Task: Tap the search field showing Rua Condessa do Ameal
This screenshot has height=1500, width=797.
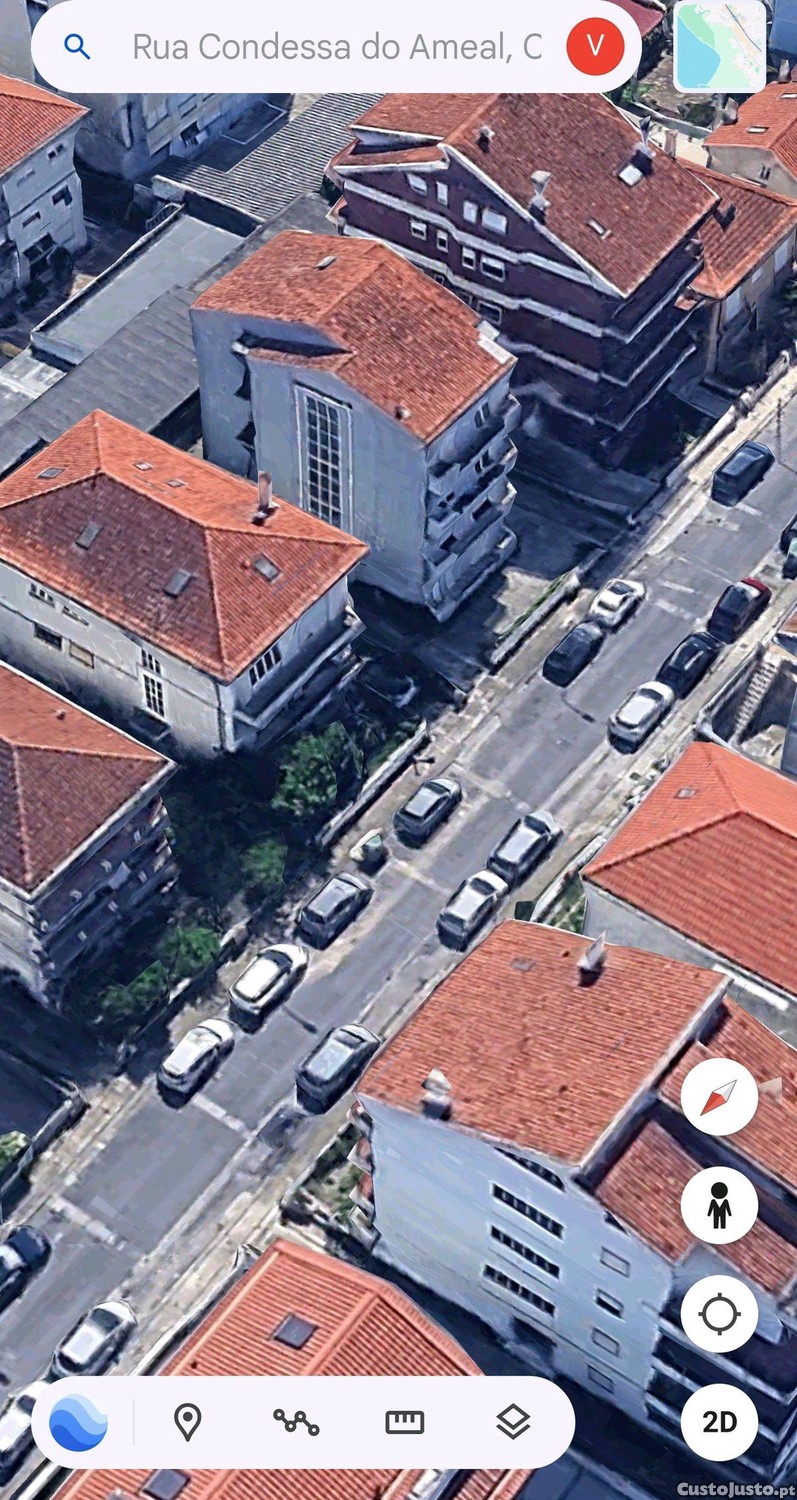Action: 336,46
